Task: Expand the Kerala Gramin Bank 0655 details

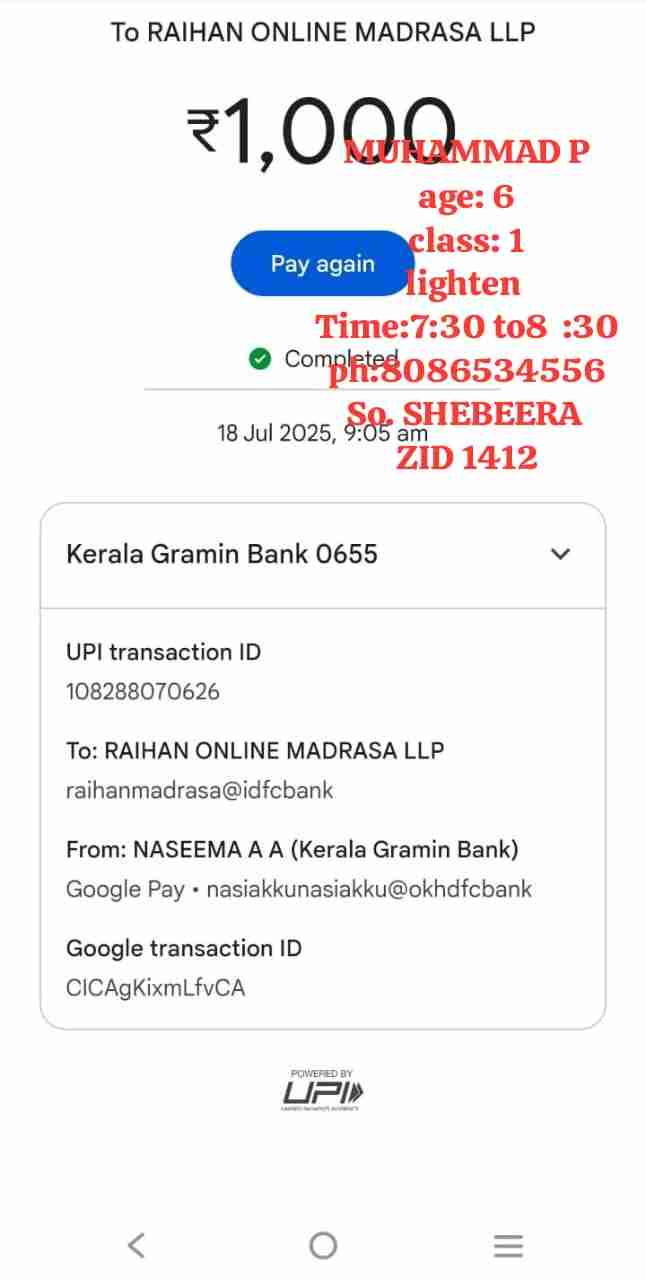Action: click(x=560, y=554)
